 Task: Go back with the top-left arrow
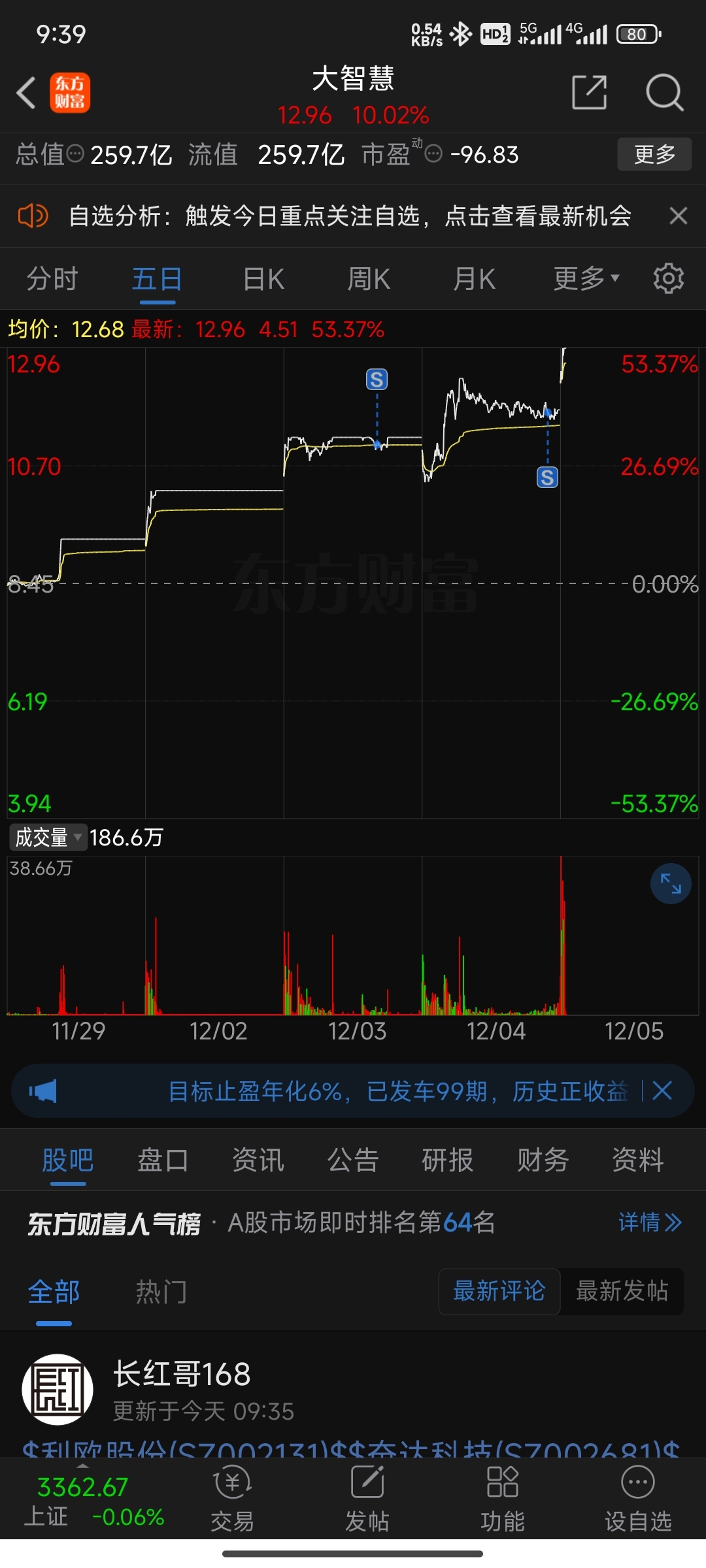[26, 93]
